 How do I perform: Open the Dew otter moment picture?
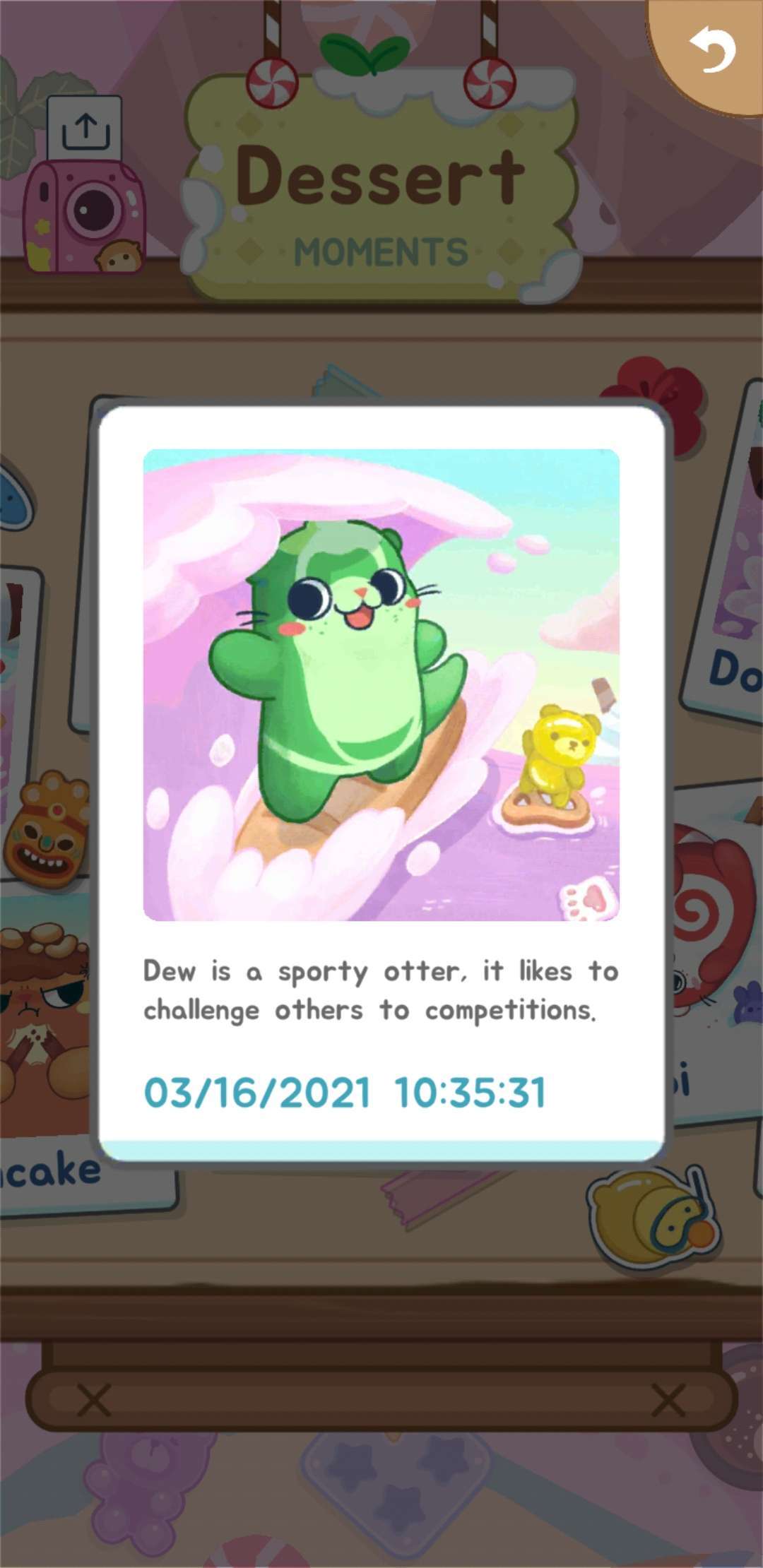(x=381, y=685)
